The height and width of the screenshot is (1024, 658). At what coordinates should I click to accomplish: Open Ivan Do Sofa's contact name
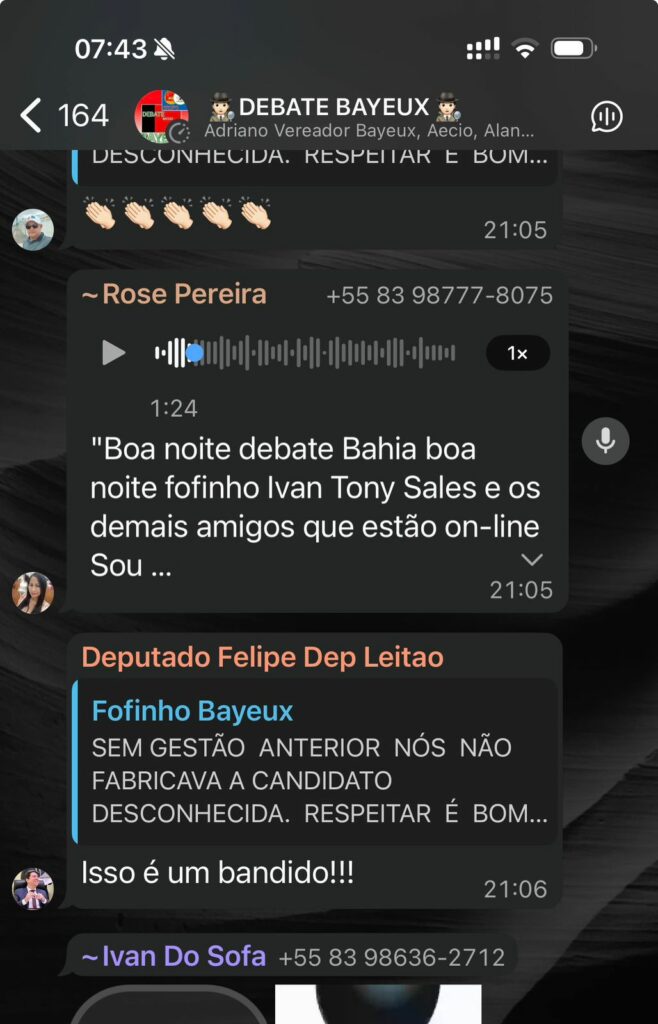pyautogui.click(x=174, y=957)
